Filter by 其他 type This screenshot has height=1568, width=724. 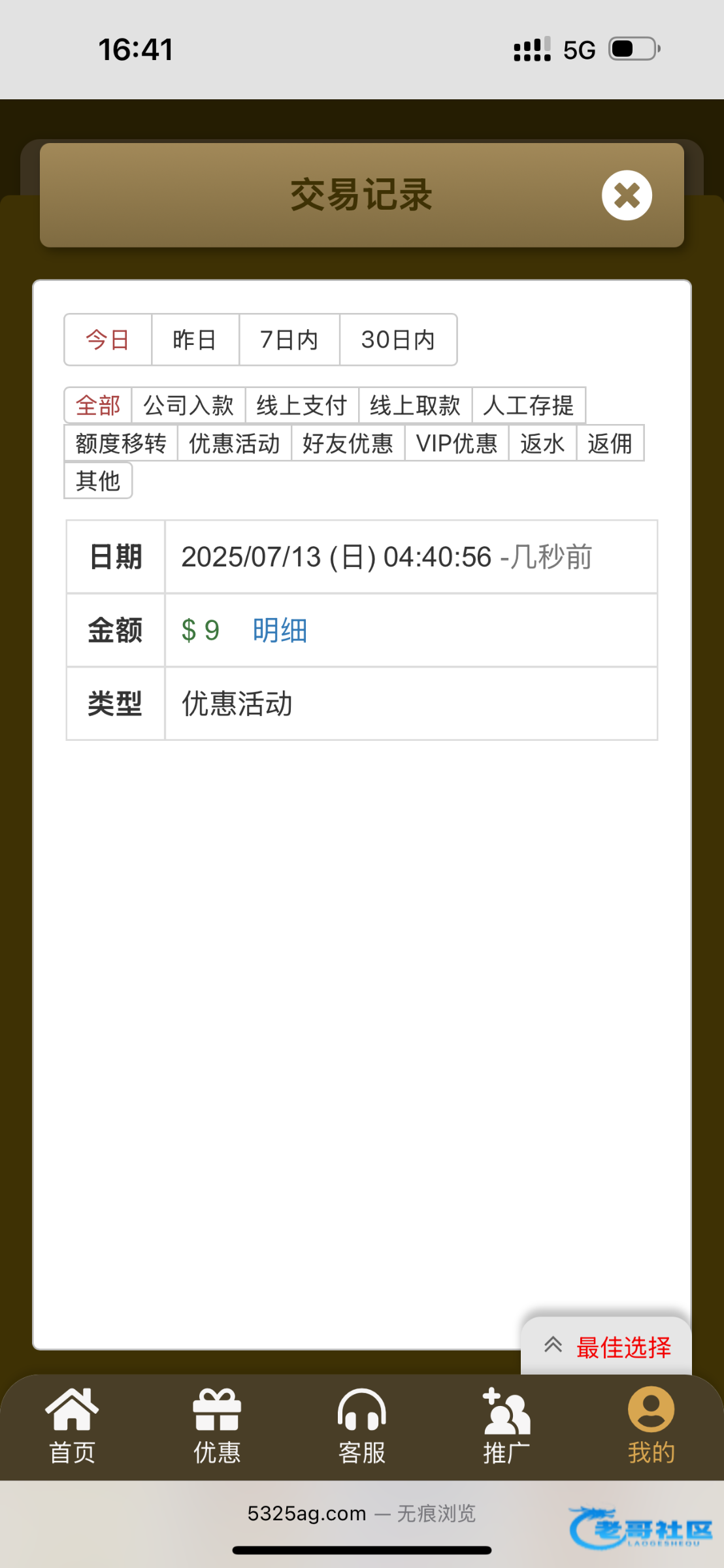[x=98, y=481]
